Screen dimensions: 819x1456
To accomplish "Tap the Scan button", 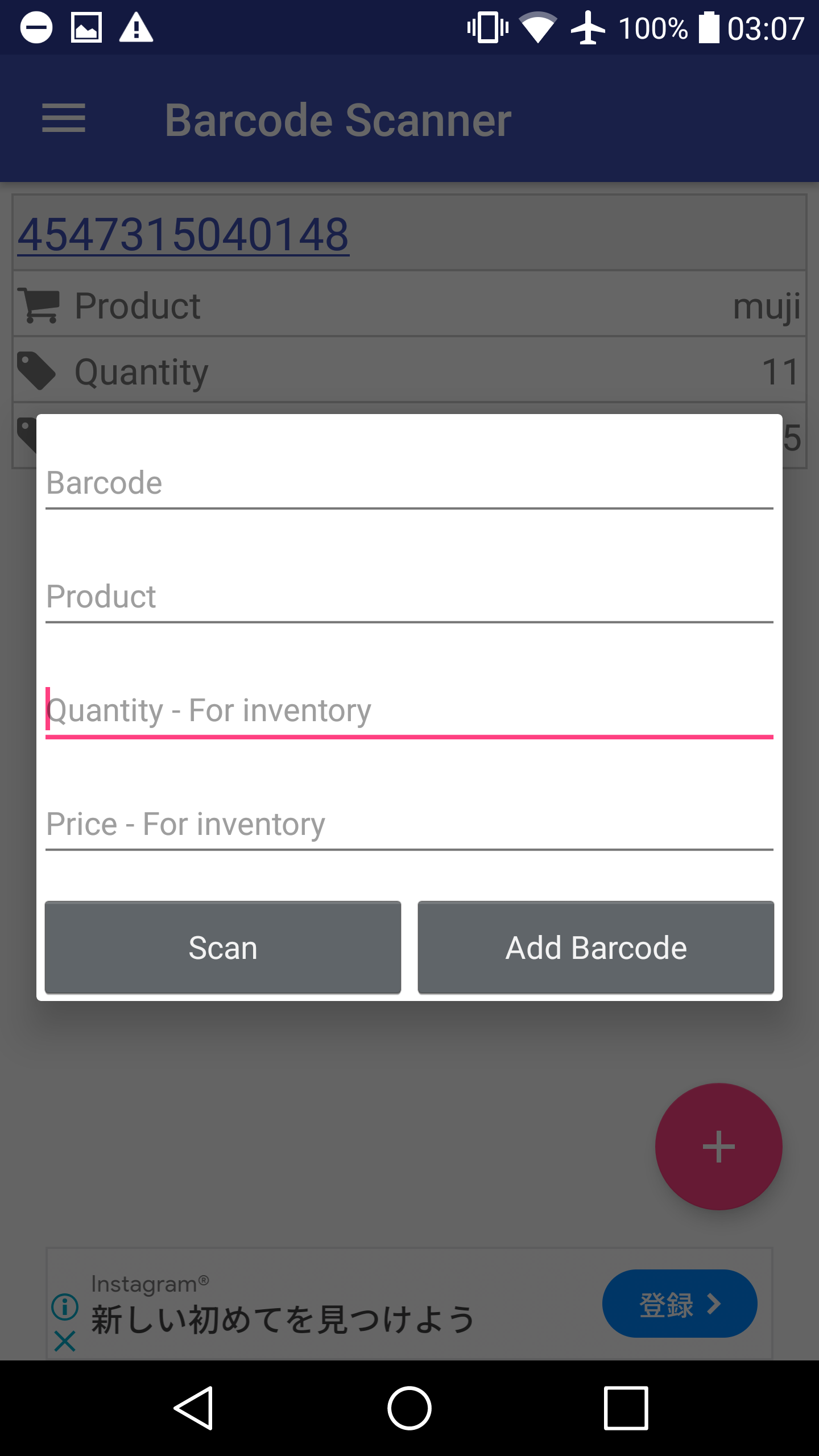I will pos(223,948).
